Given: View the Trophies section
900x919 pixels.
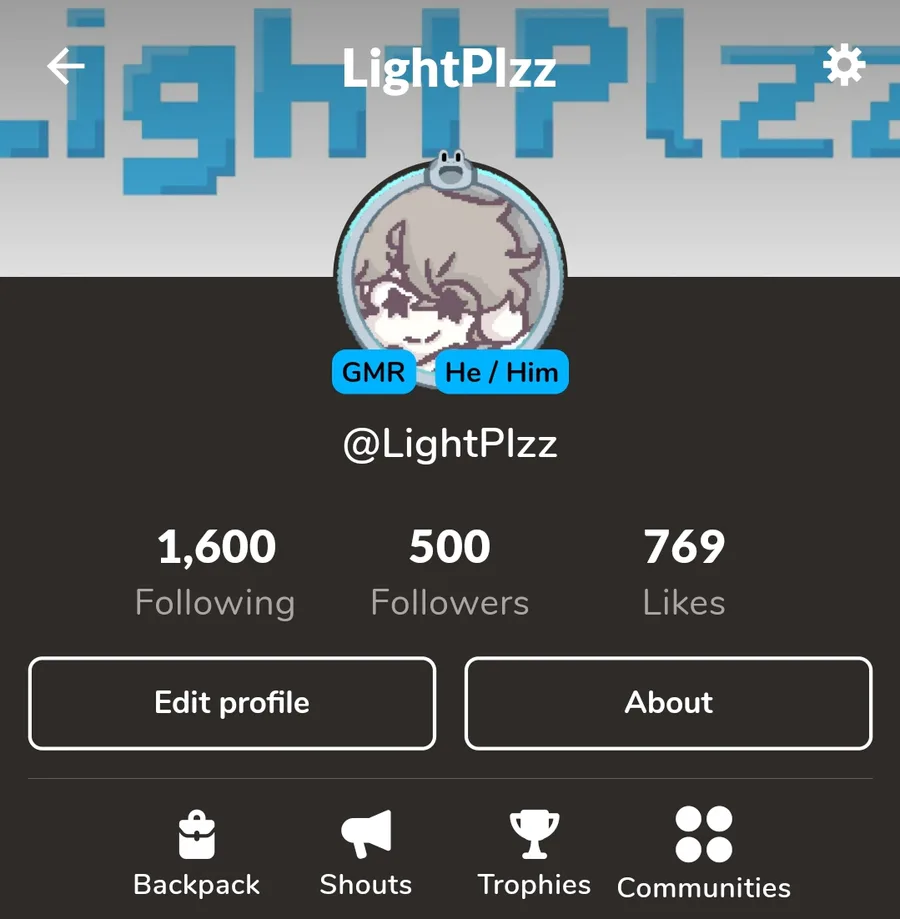Looking at the screenshot, I should (534, 853).
